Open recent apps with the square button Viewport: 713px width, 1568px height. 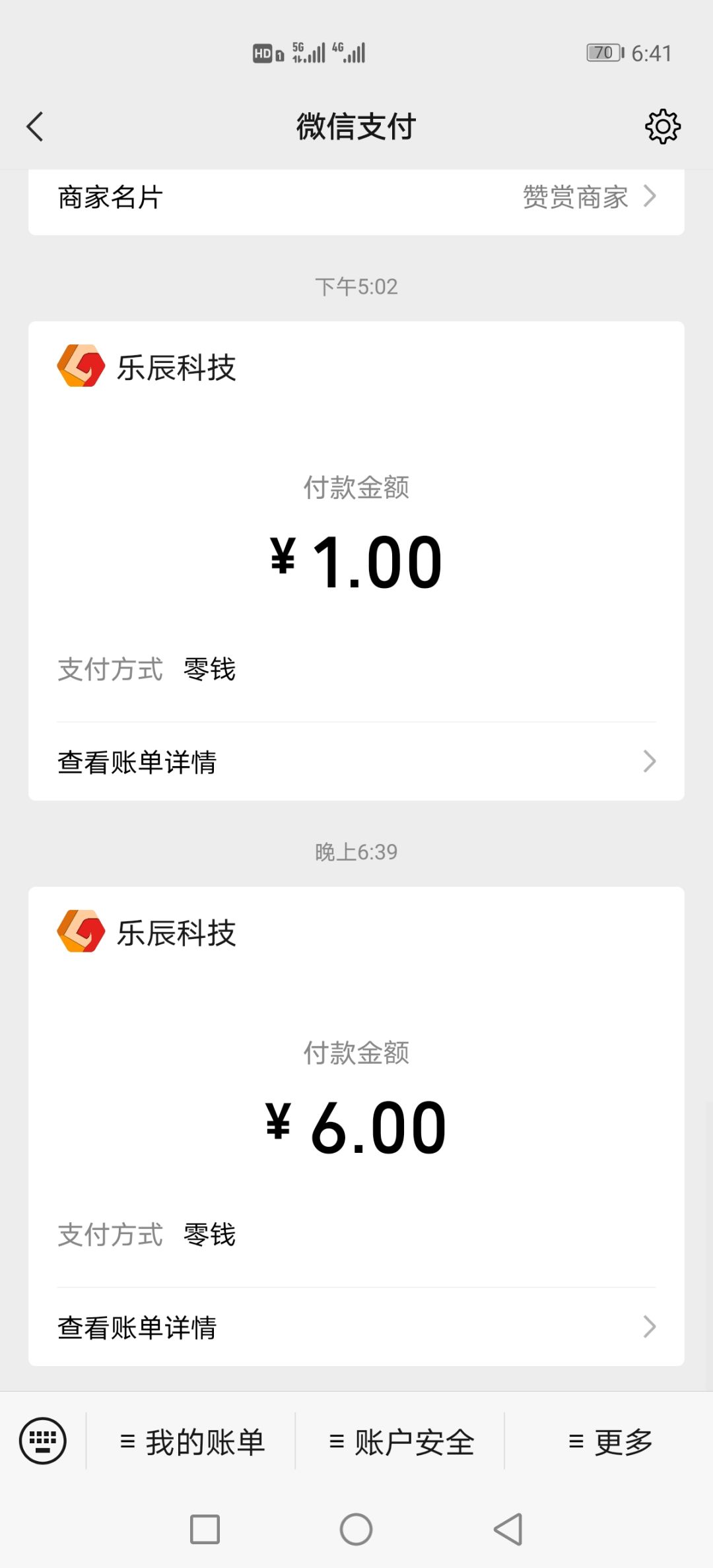(x=205, y=1529)
